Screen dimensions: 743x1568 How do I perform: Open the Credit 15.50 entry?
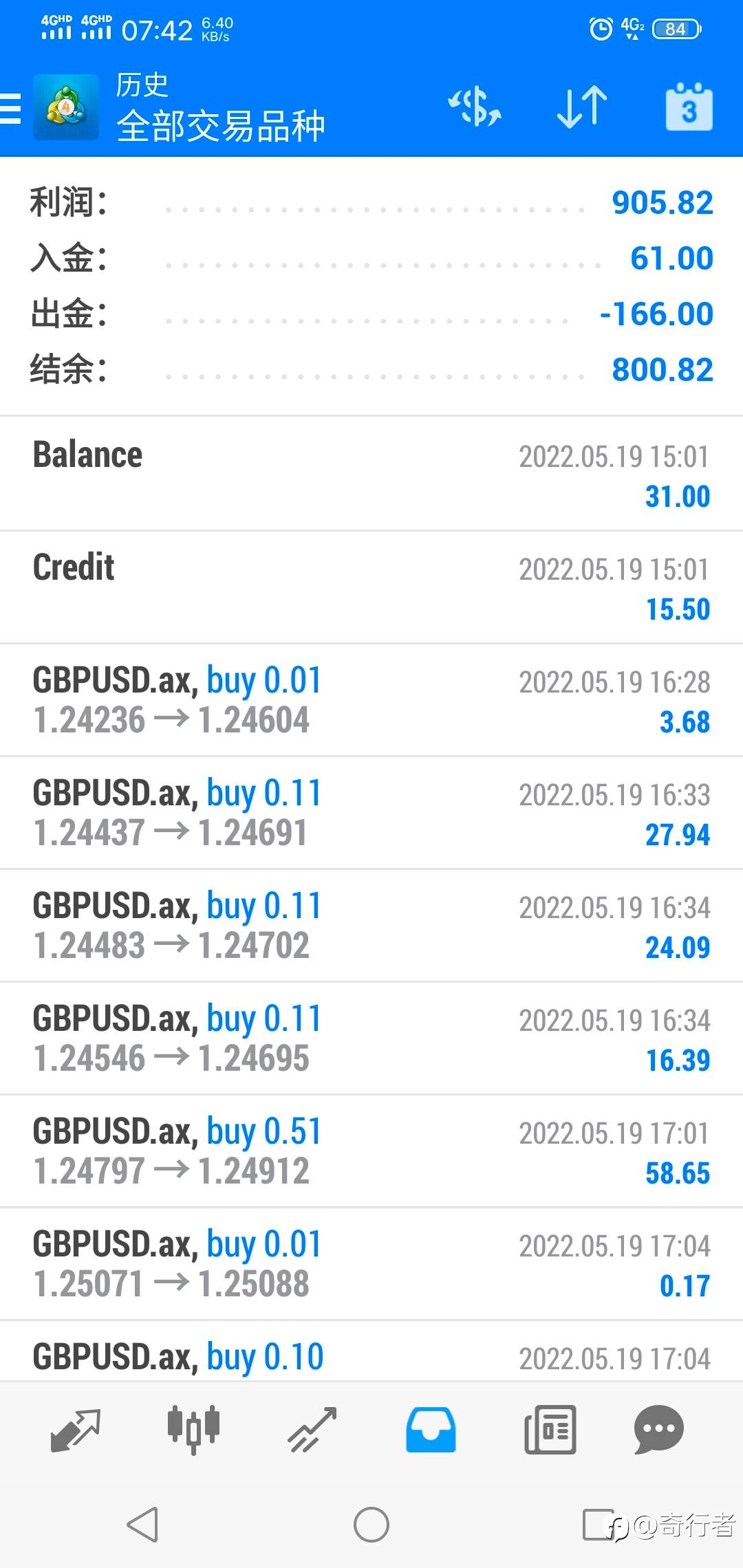pyautogui.click(x=371, y=587)
